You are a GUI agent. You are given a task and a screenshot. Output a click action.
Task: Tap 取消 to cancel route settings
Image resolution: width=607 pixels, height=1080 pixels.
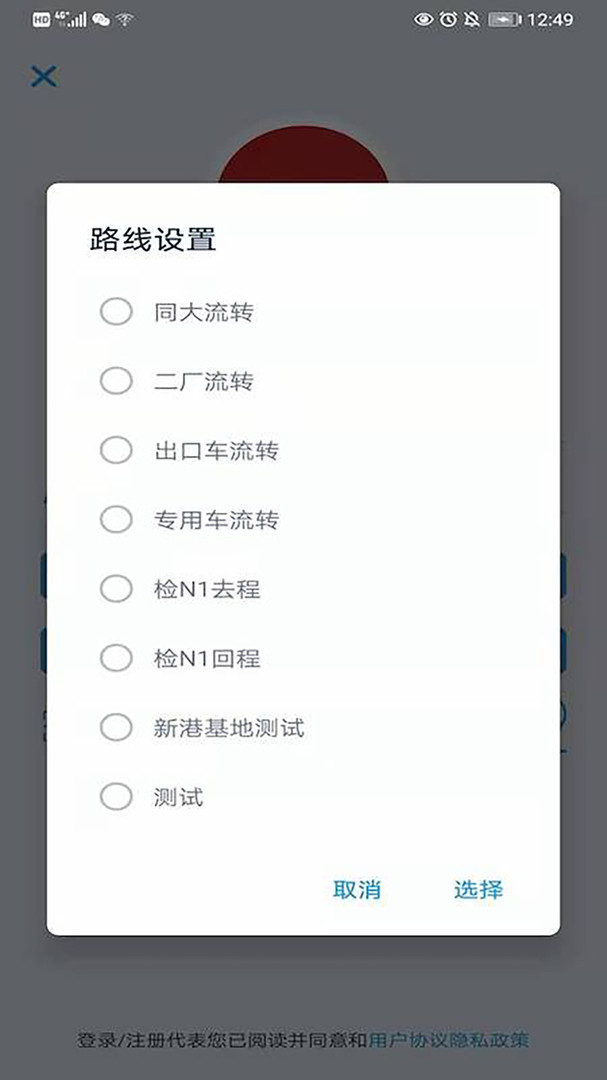(x=357, y=890)
